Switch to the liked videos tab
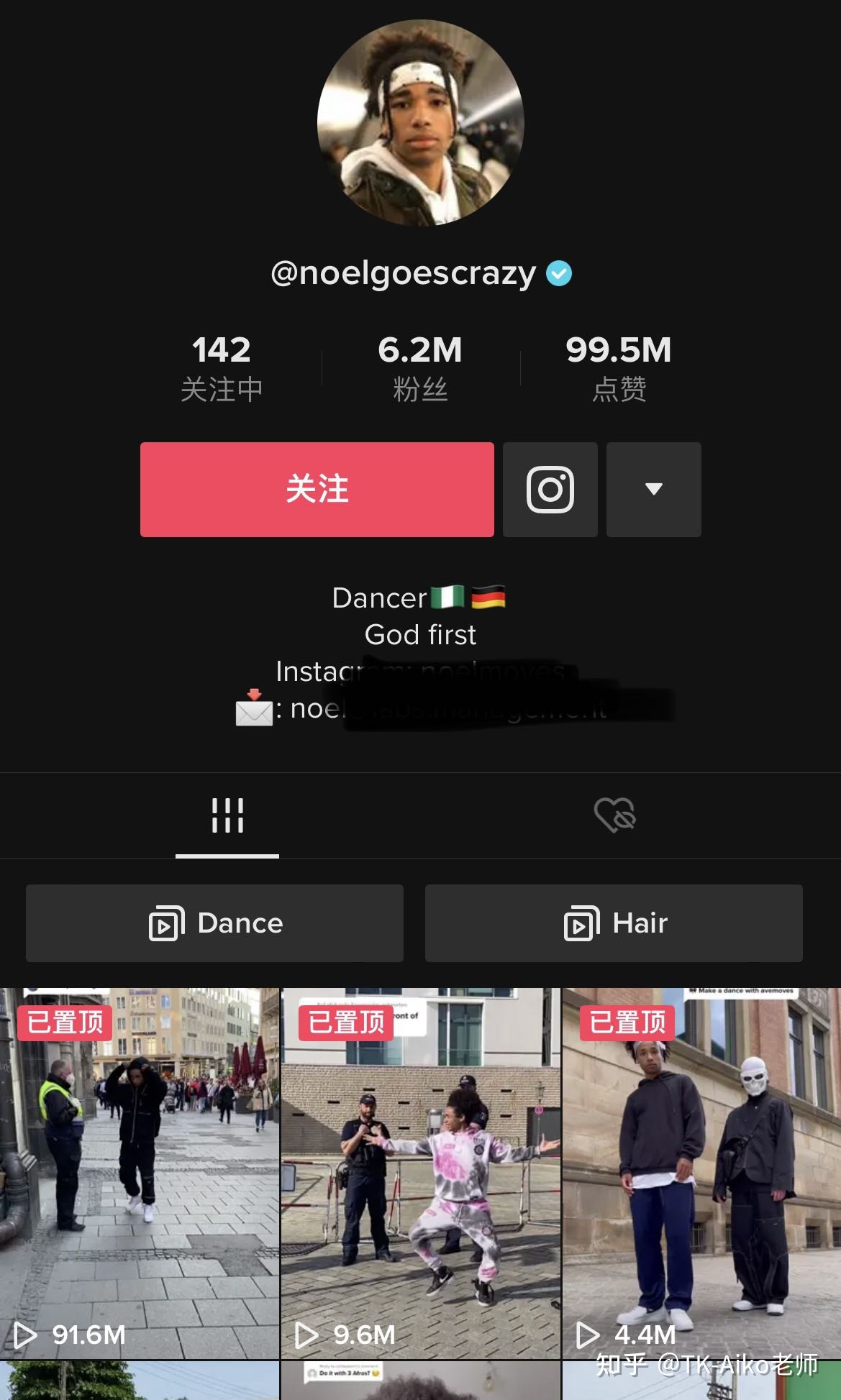 614,815
